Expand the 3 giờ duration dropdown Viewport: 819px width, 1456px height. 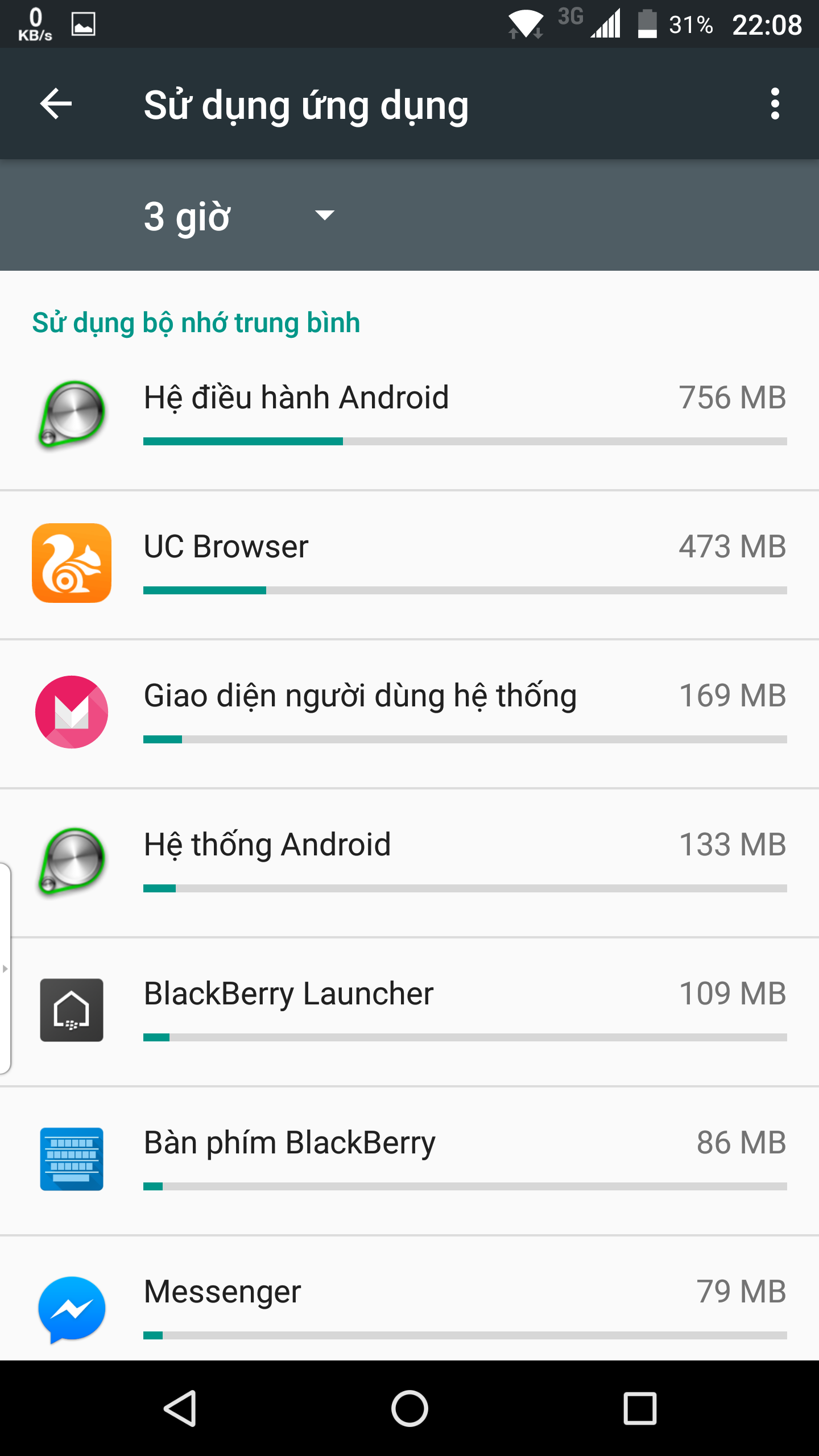tap(239, 216)
